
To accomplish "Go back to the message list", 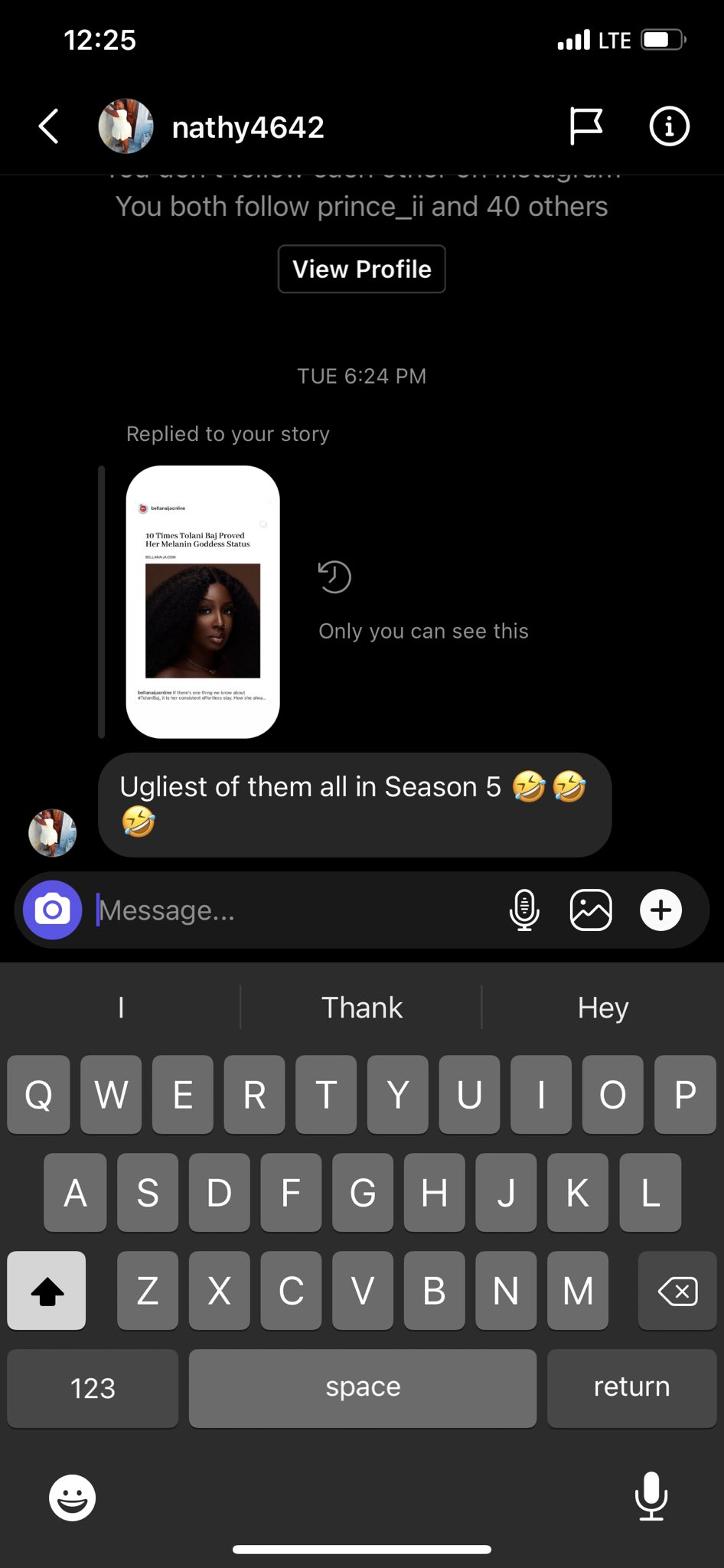I will pos(49,126).
